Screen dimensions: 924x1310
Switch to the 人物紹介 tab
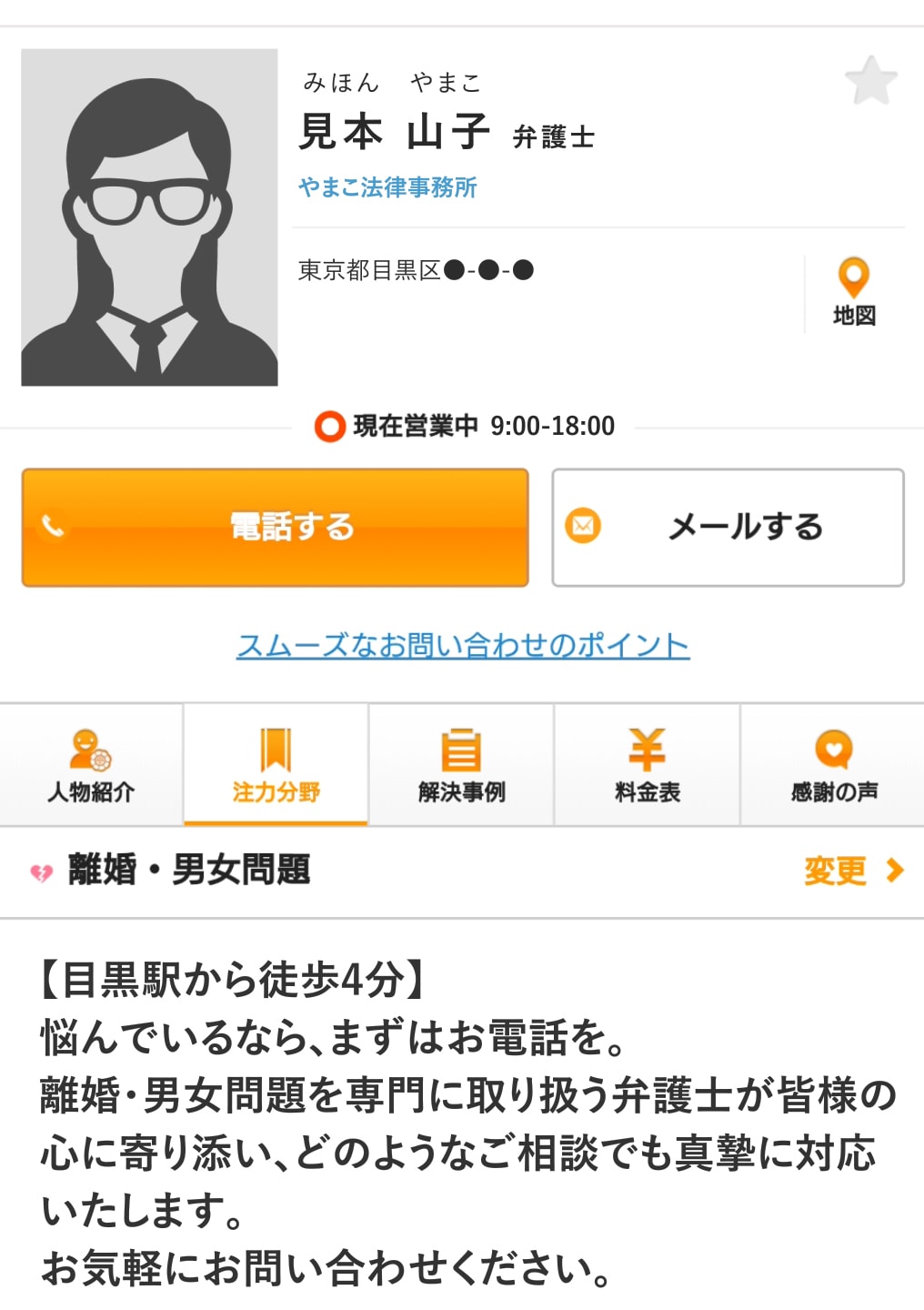tap(91, 766)
